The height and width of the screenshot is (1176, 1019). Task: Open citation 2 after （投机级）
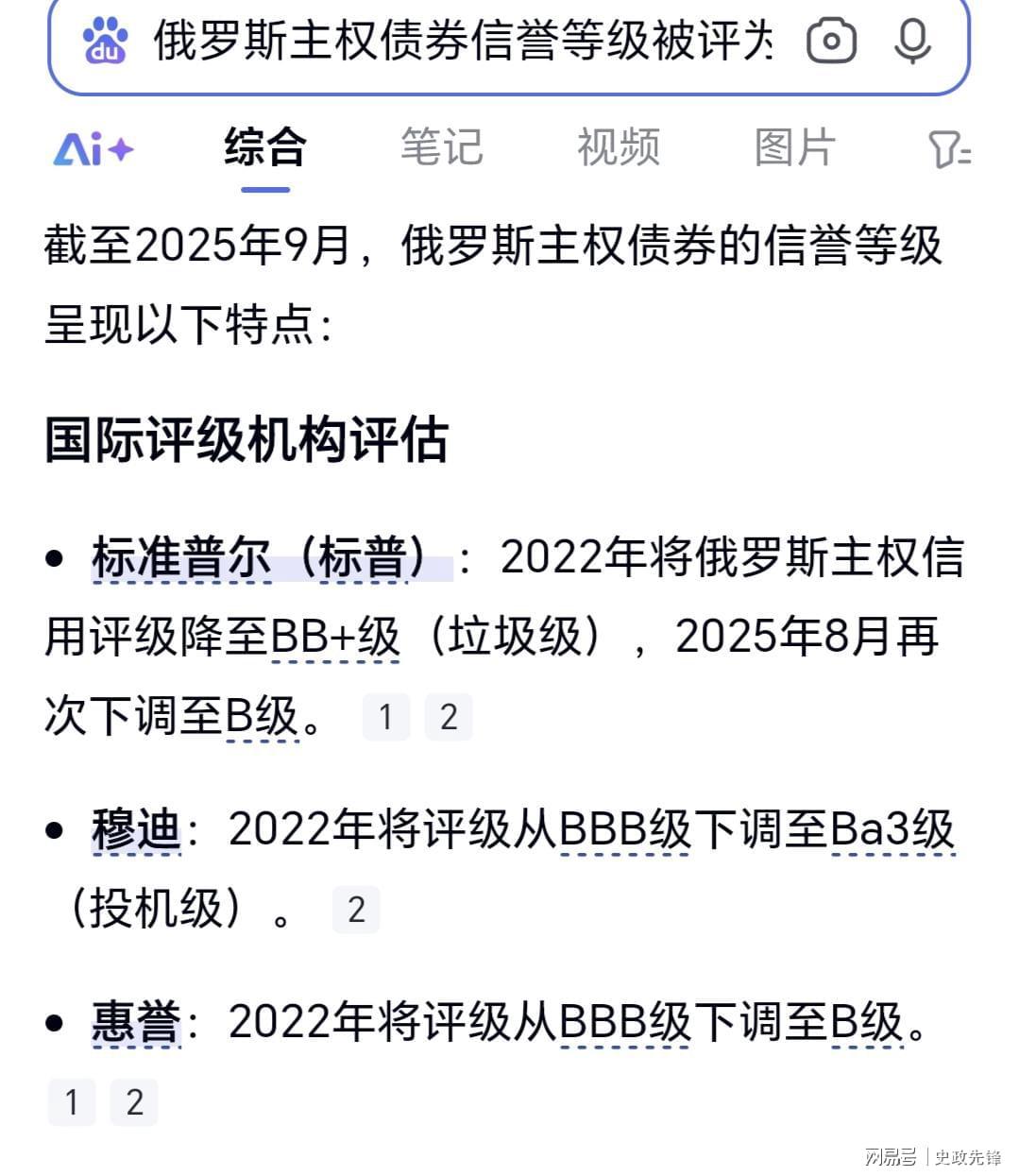[356, 910]
